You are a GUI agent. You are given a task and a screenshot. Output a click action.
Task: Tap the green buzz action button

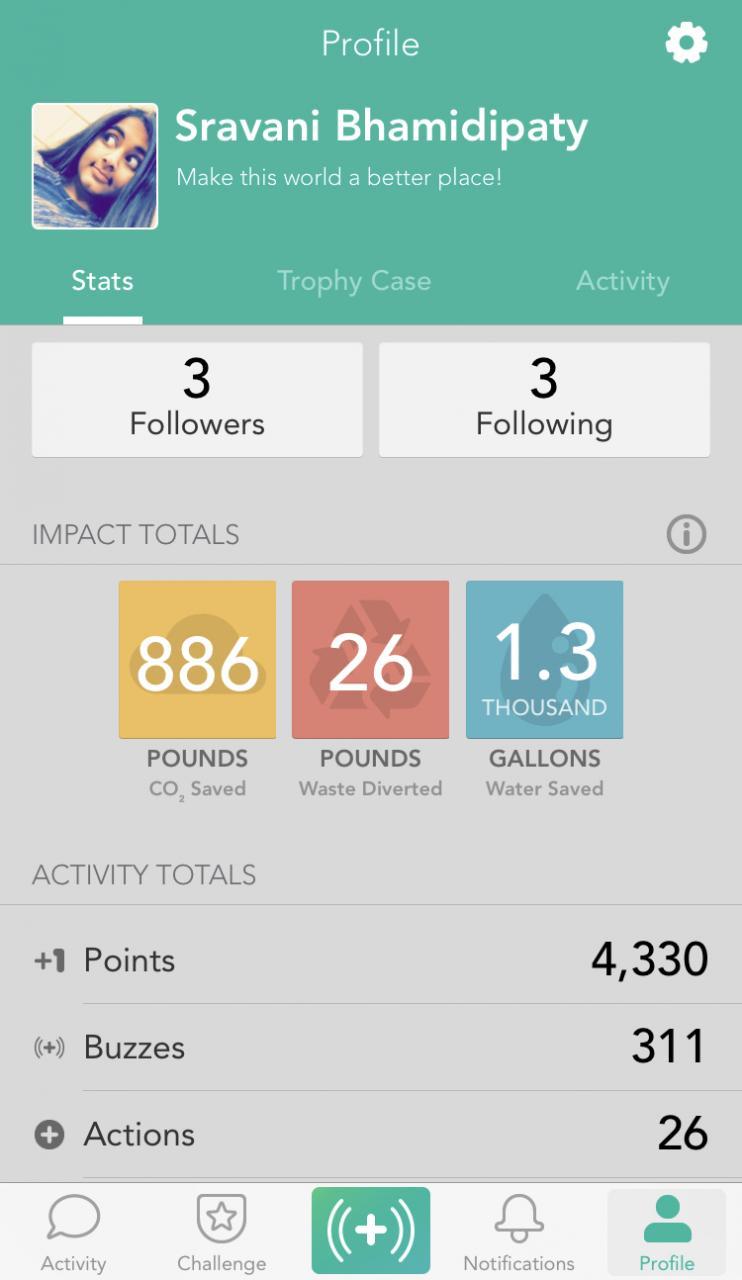(x=371, y=1230)
